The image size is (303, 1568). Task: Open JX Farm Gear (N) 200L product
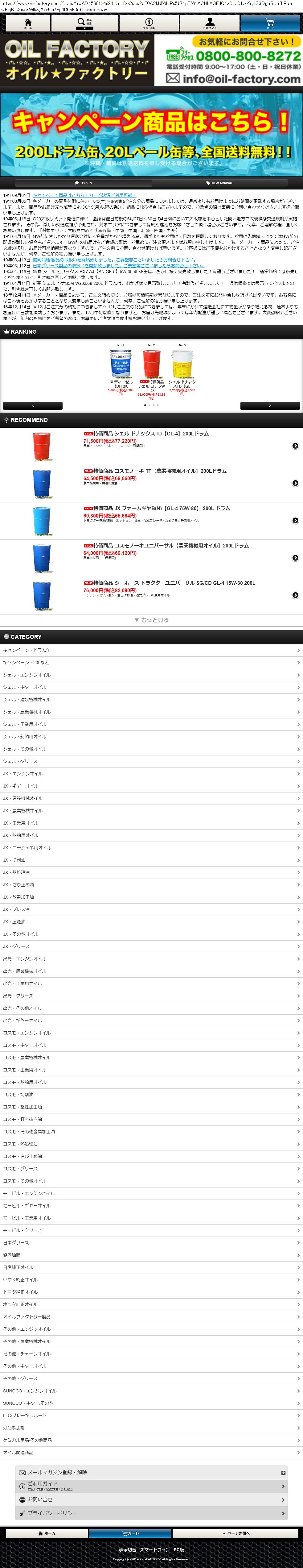[152, 521]
